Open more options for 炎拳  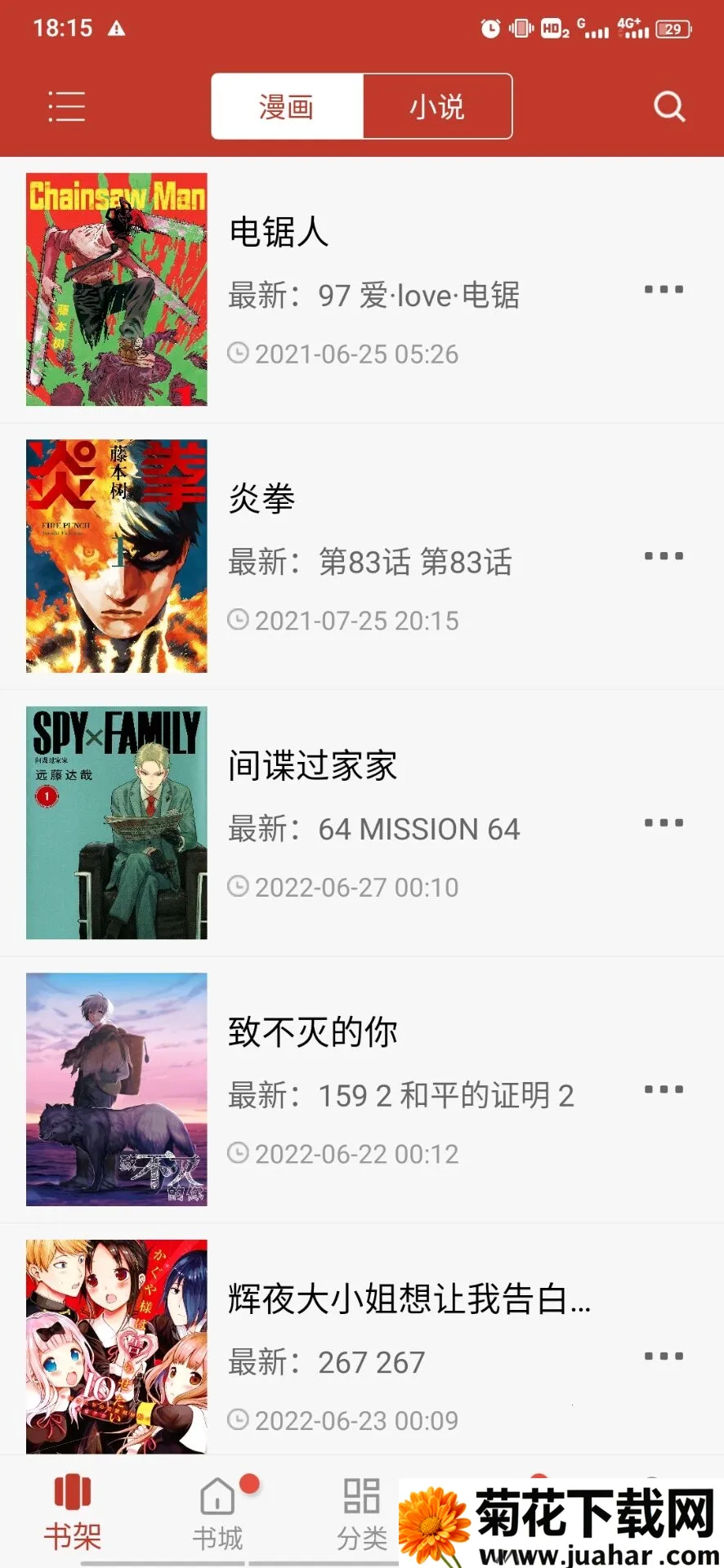click(x=664, y=556)
